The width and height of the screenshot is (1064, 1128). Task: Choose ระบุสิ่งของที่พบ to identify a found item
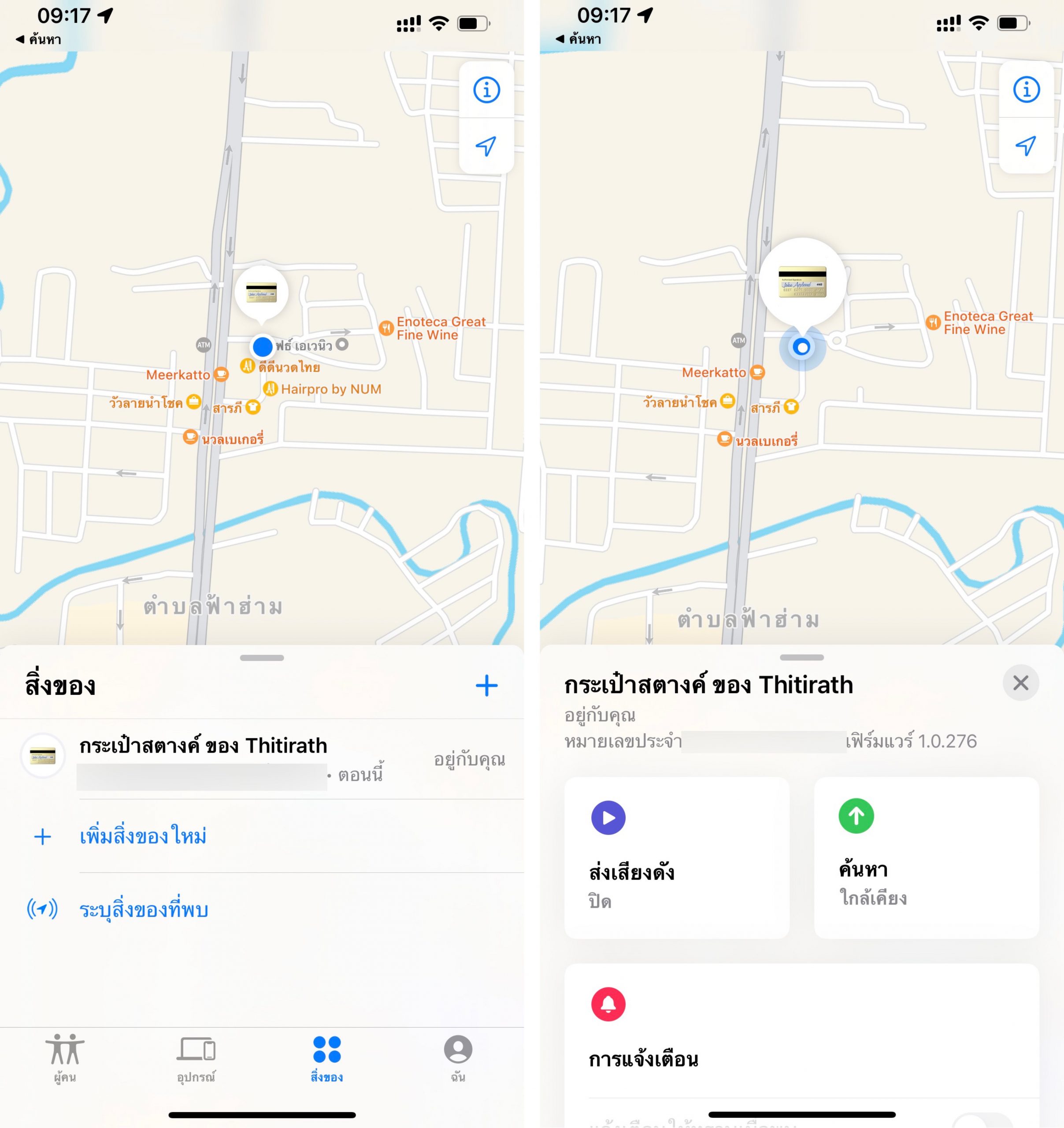(144, 909)
